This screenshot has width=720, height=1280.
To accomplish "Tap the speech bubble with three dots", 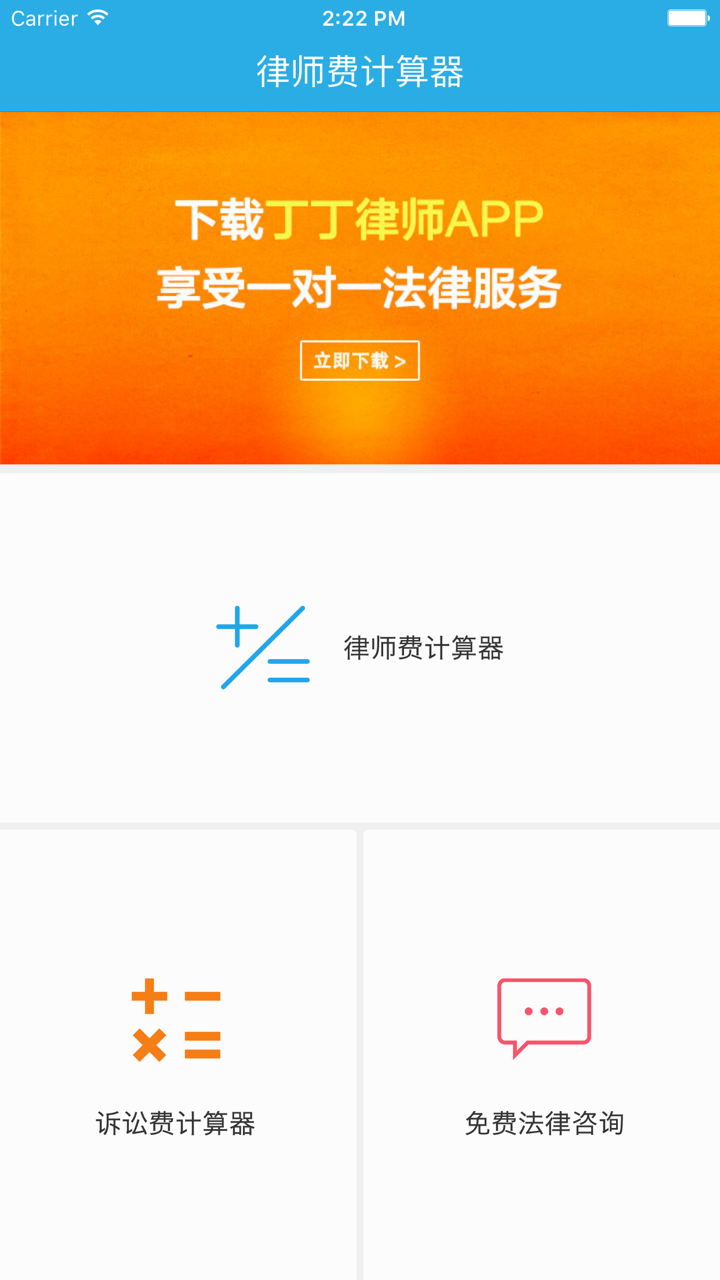I will 544,1013.
